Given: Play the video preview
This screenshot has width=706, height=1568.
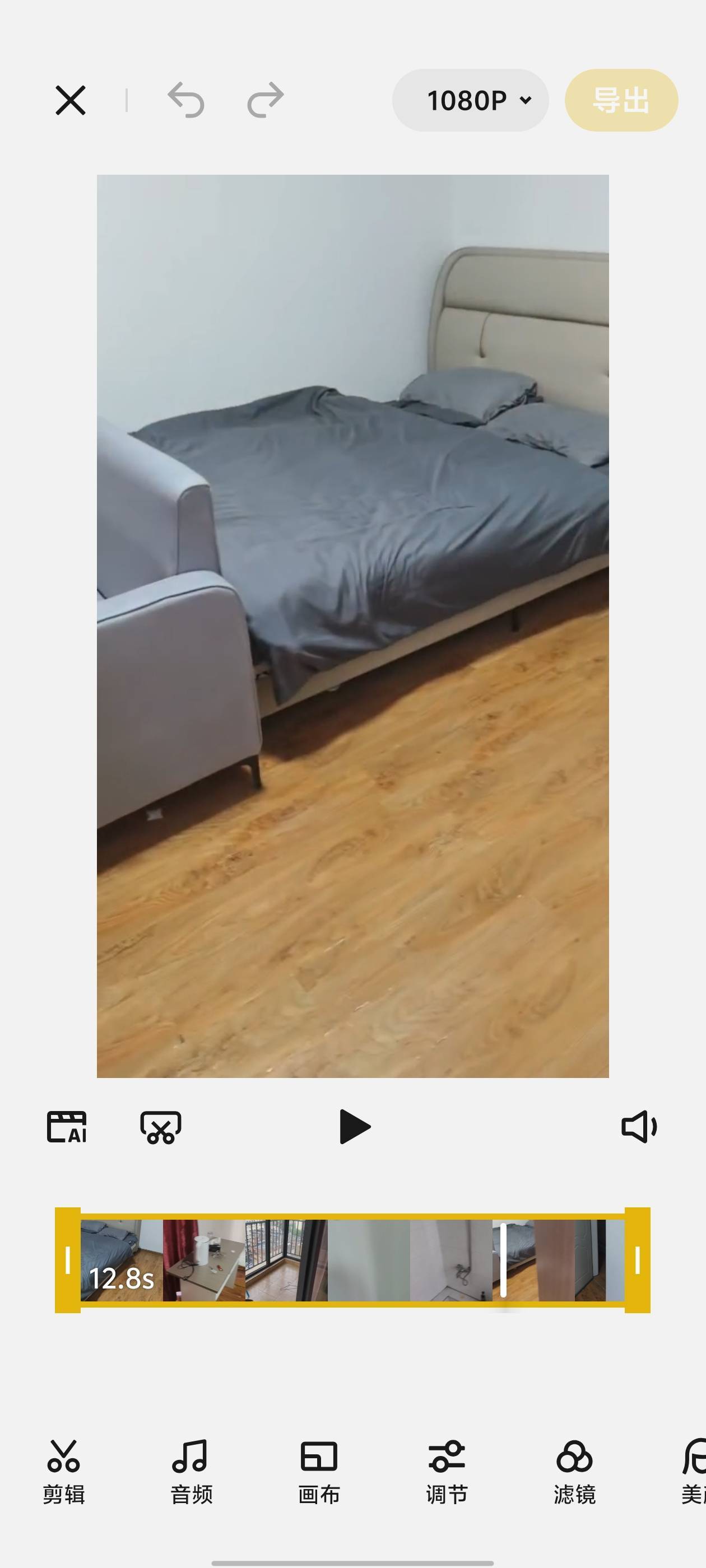Looking at the screenshot, I should 355,1127.
